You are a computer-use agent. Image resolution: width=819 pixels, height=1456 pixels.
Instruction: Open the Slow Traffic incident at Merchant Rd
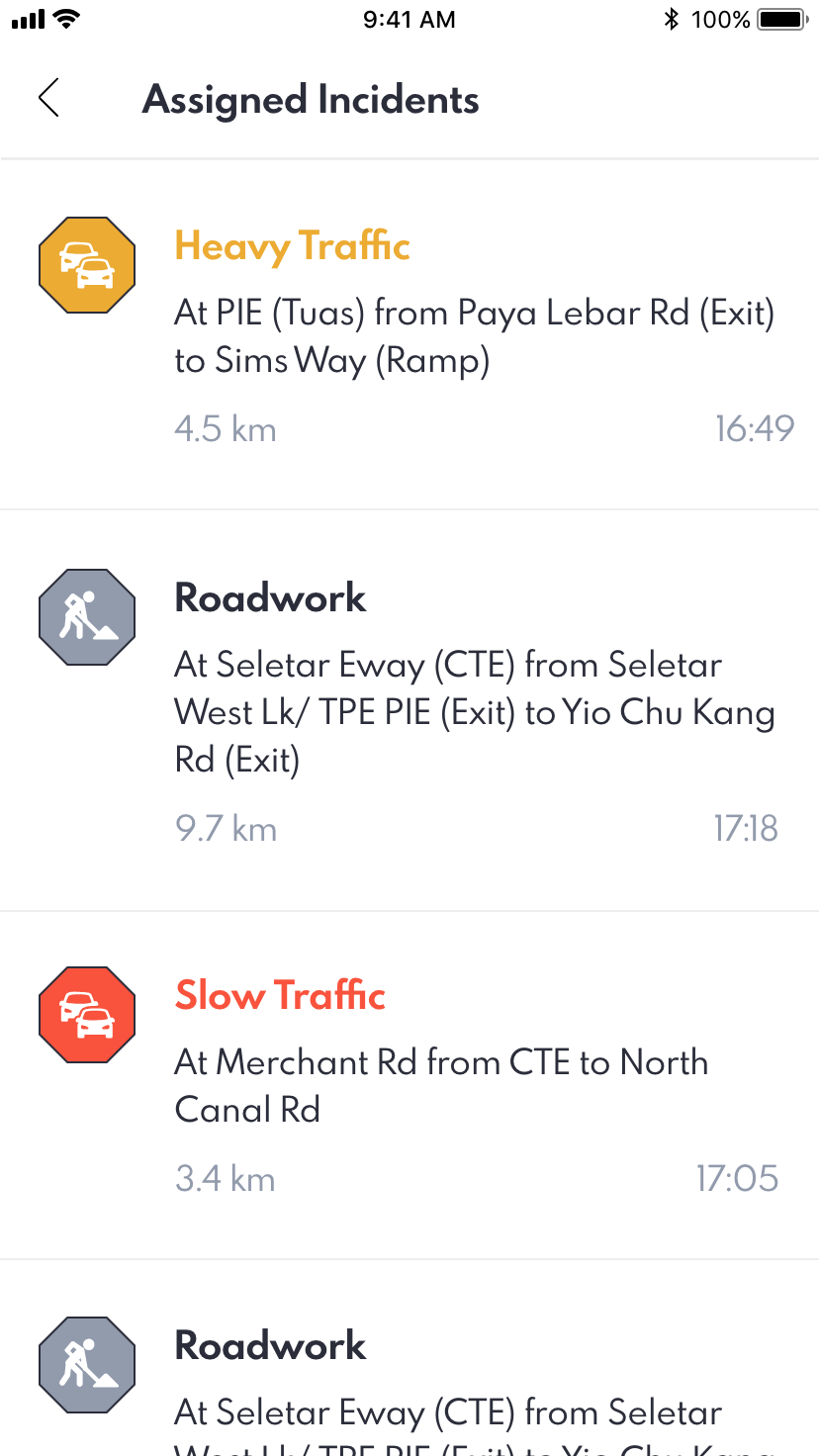pyautogui.click(x=409, y=1084)
